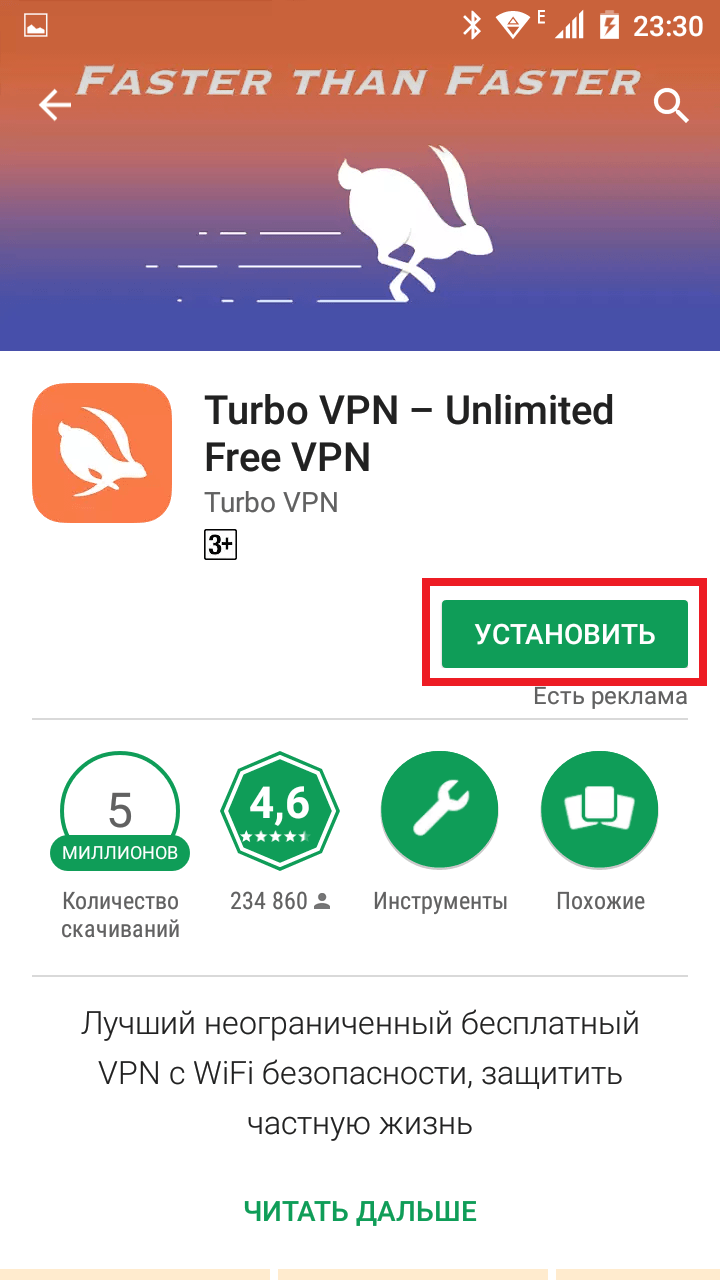
Task: Open the Инструменты category
Action: 440,811
